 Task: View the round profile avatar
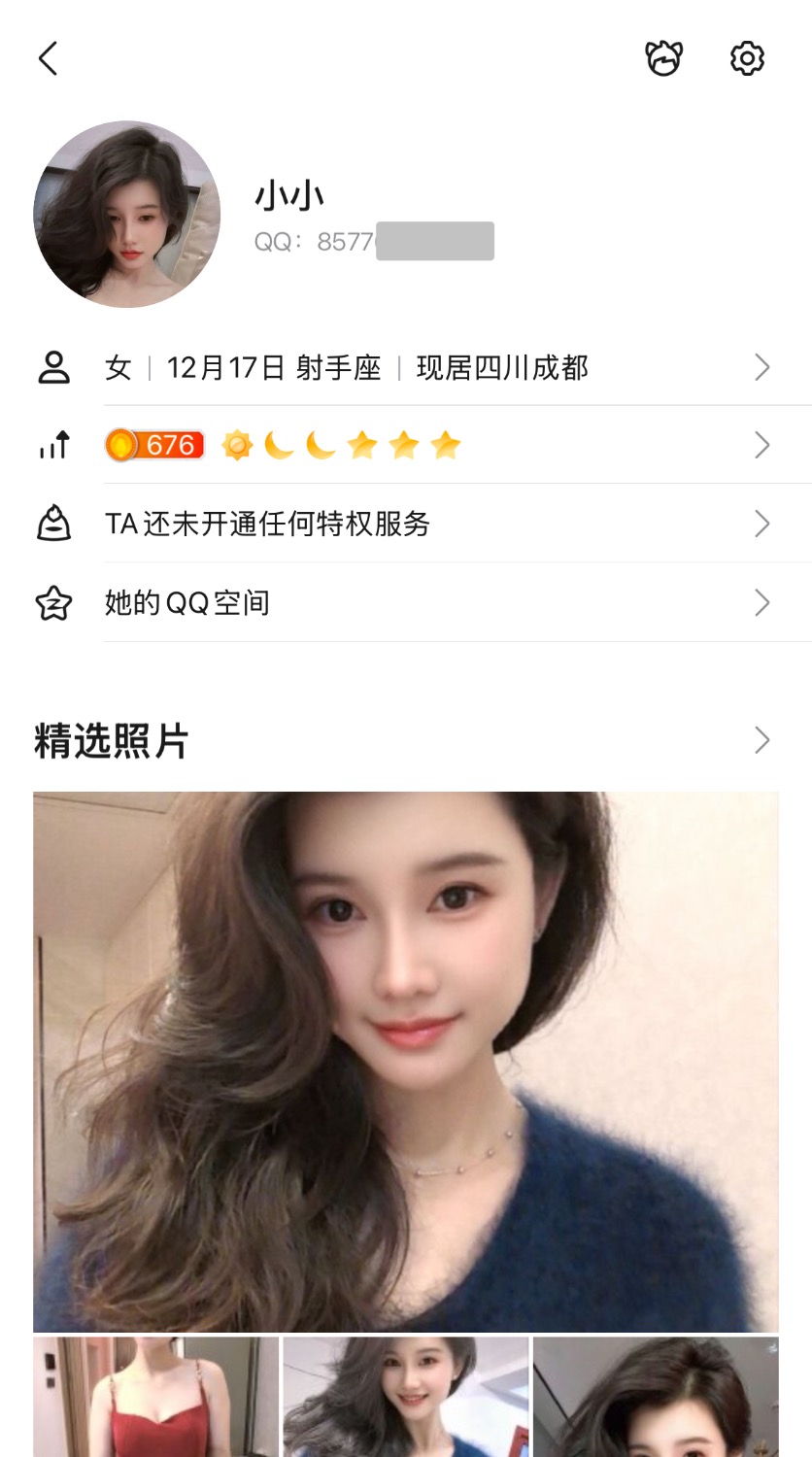[127, 215]
